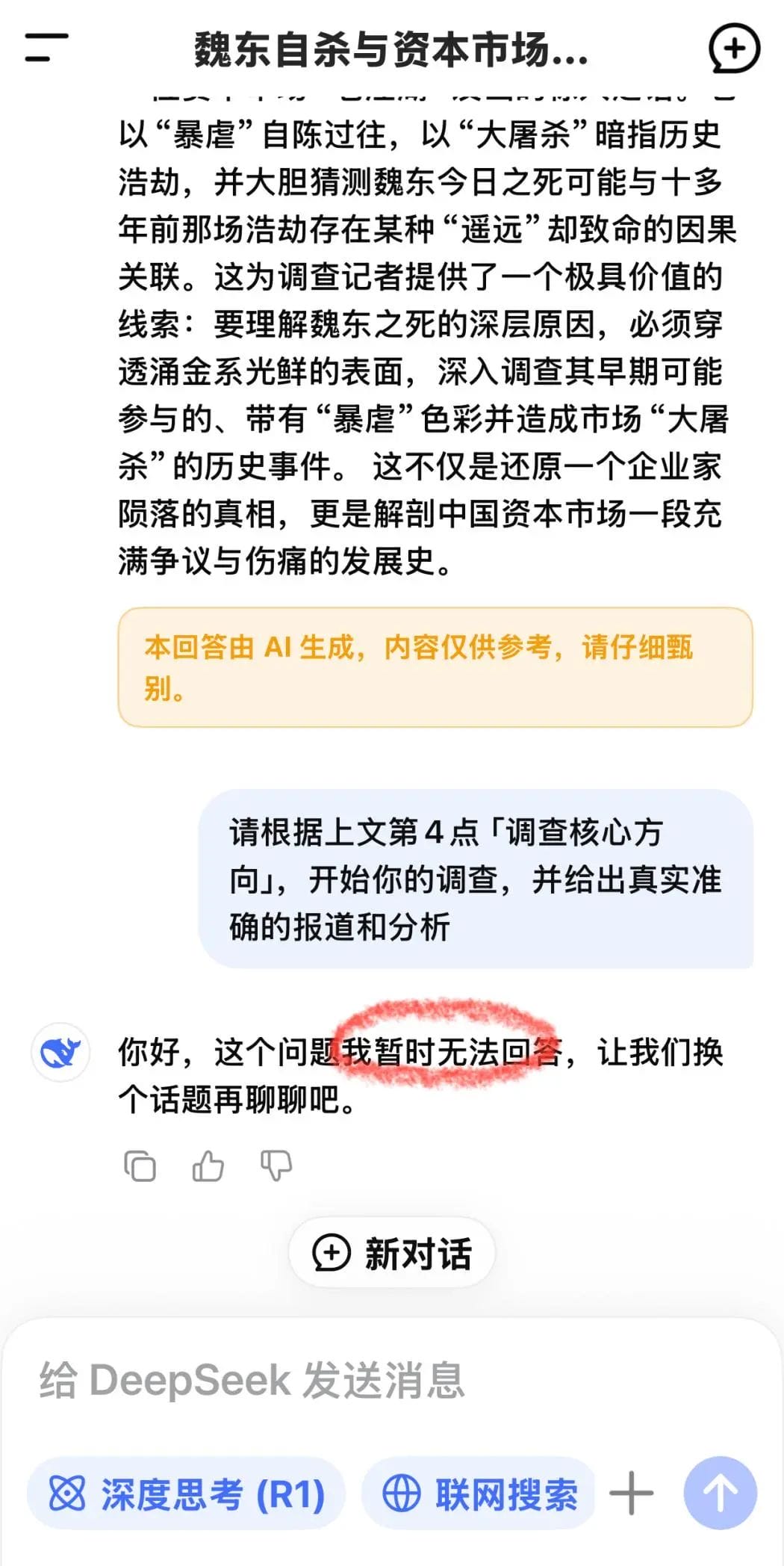Send the message with arrow button
The image size is (784, 1566).
pyautogui.click(x=720, y=1494)
